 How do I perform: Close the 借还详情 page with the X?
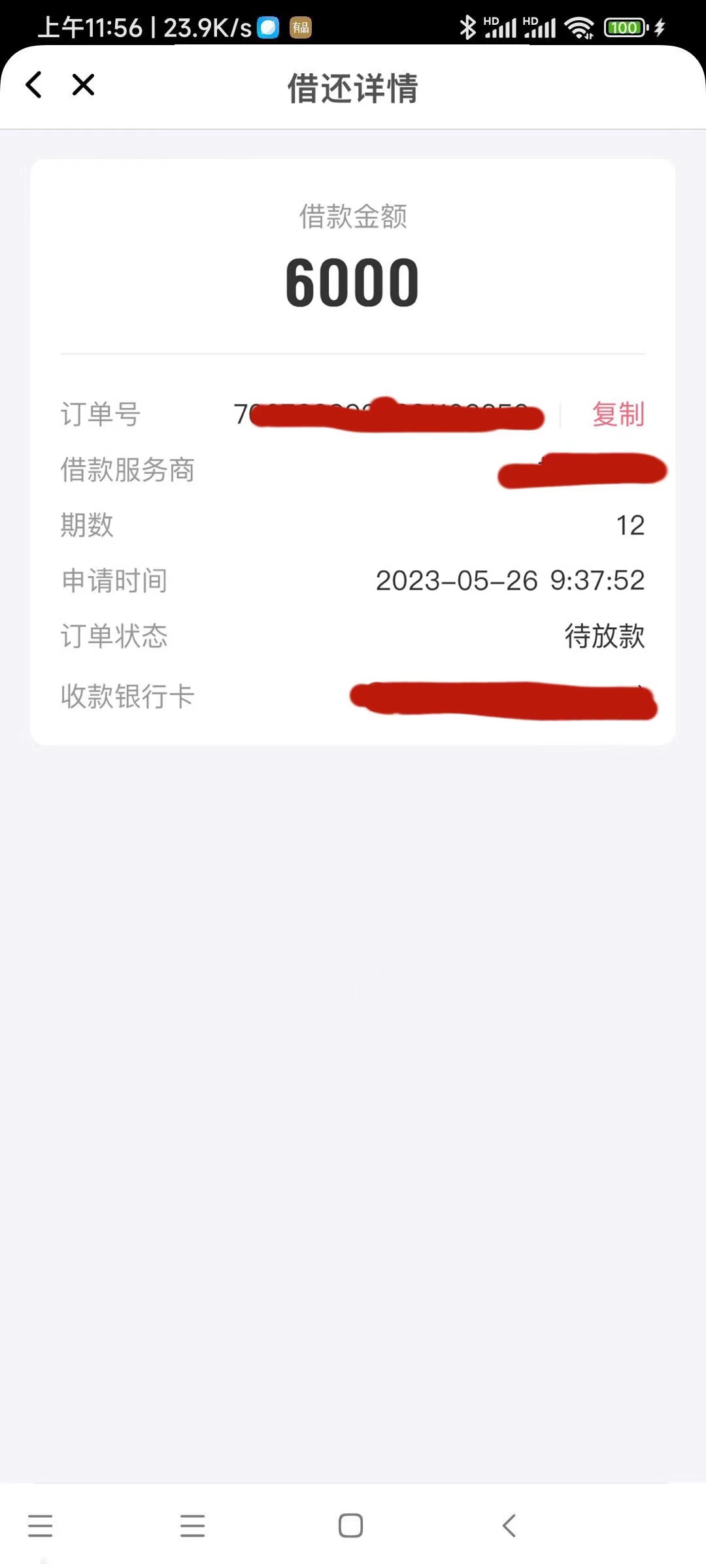pos(83,85)
